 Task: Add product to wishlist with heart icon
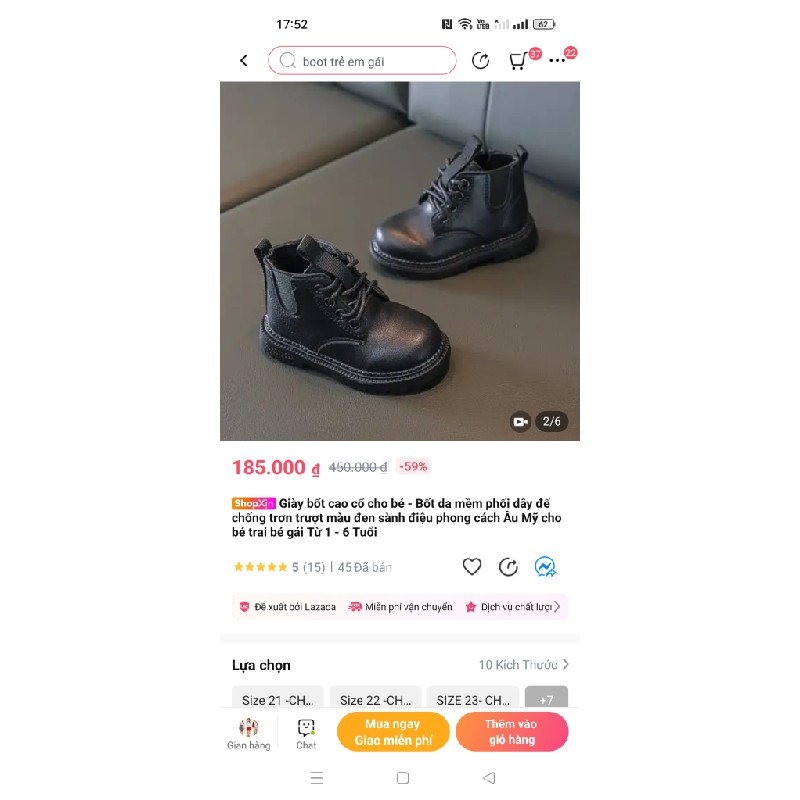[472, 567]
